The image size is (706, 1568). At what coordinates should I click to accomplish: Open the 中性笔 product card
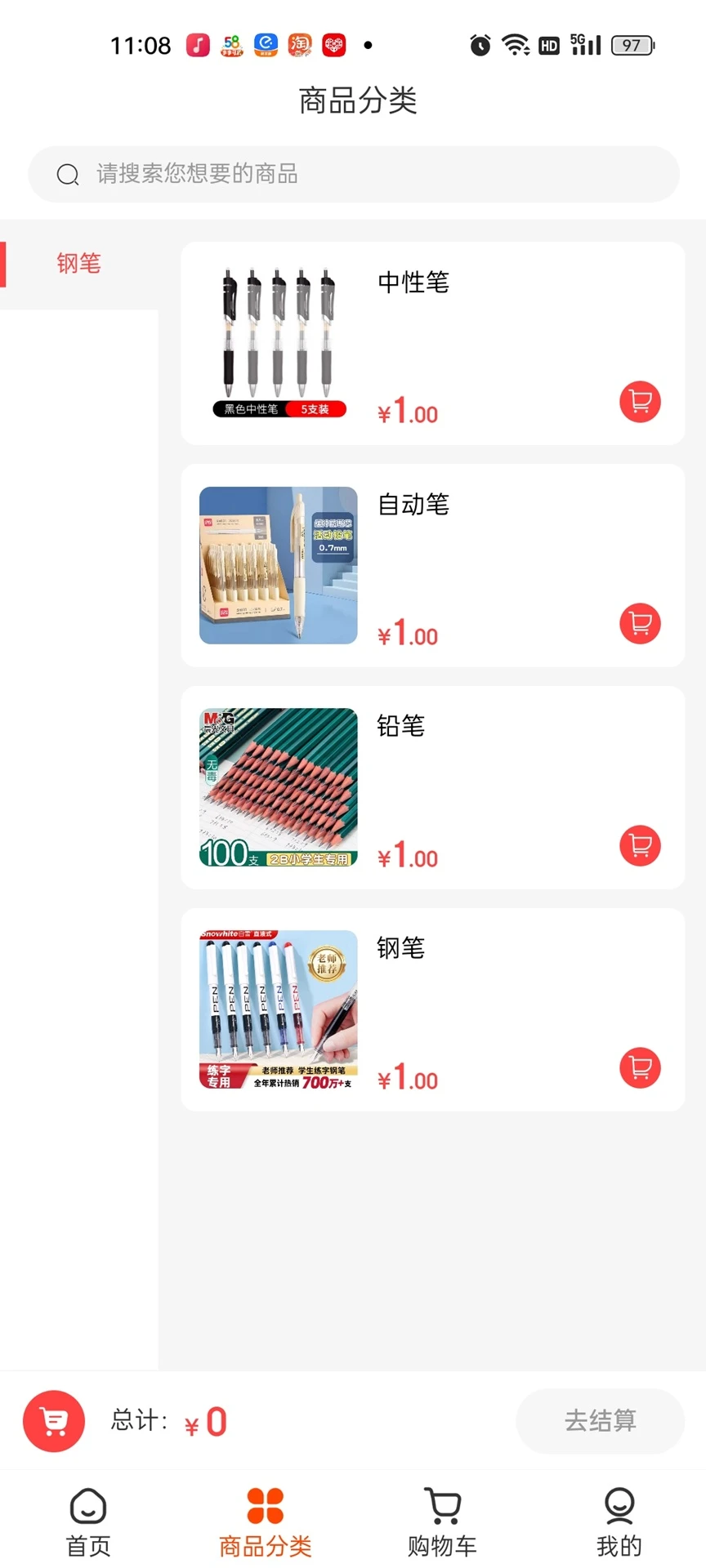(432, 343)
